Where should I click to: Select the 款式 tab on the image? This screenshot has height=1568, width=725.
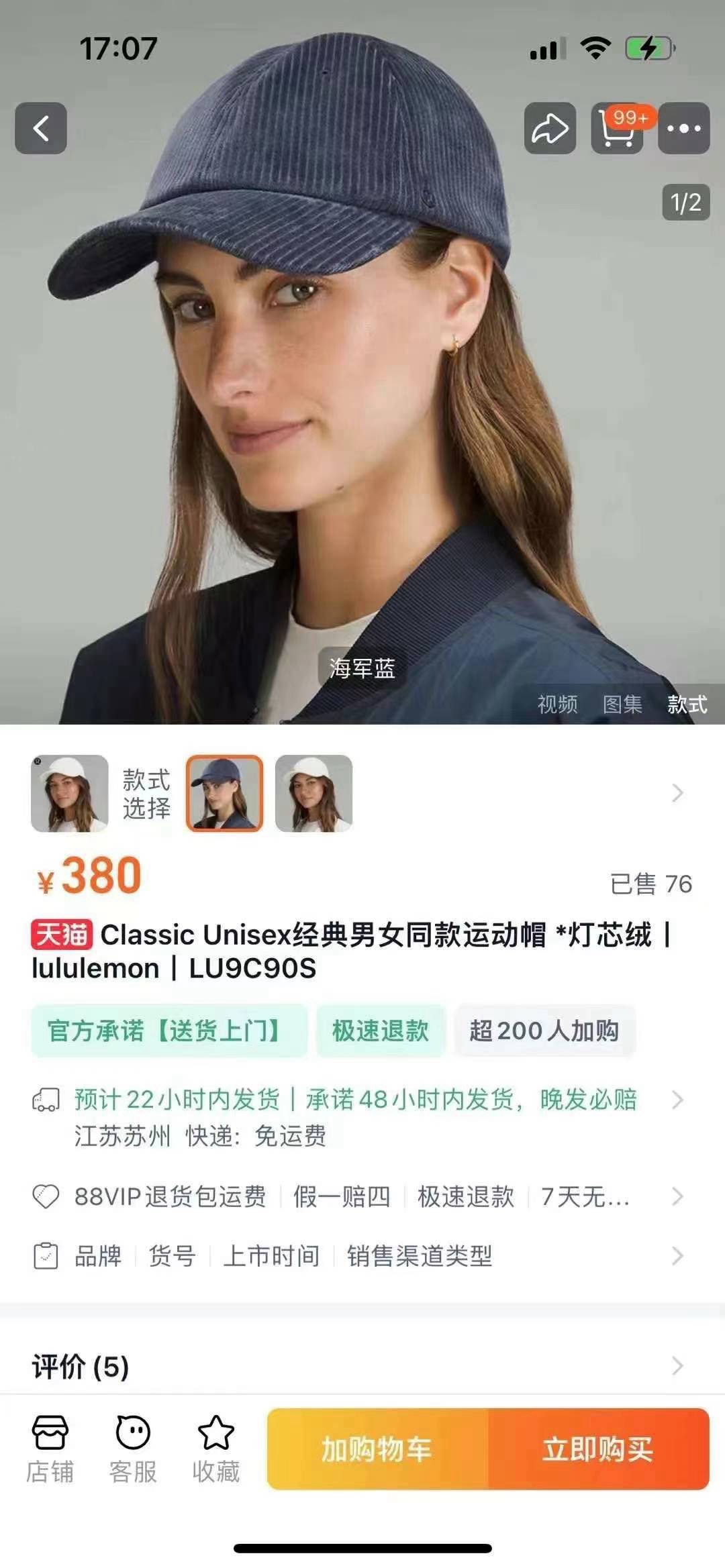coord(687,704)
